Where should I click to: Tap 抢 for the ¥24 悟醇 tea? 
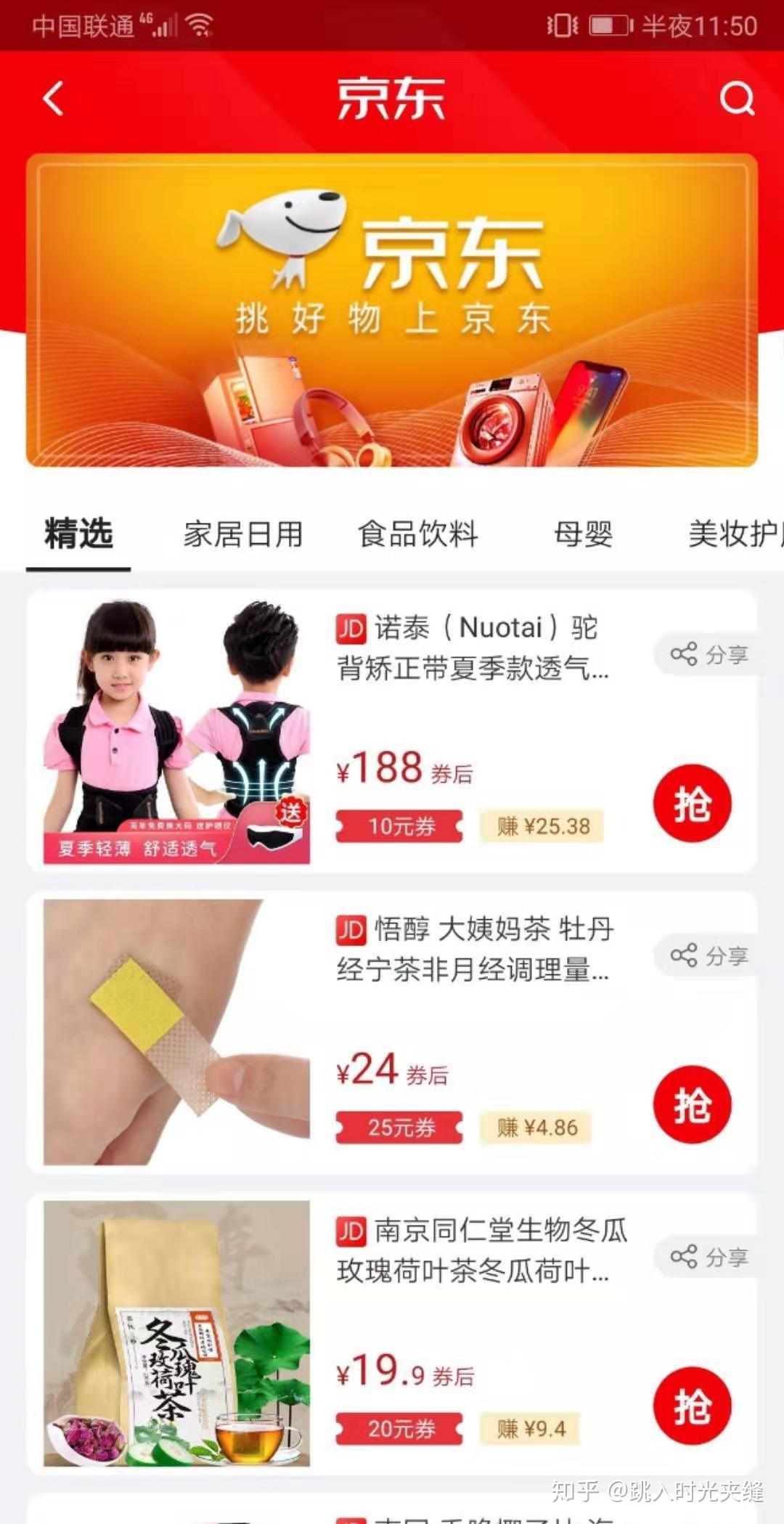coord(693,1104)
